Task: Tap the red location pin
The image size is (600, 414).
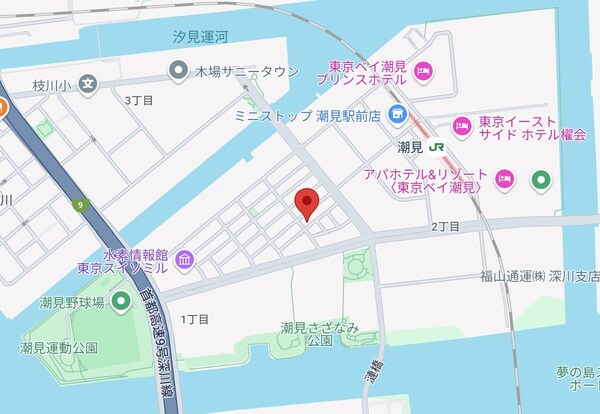Action: 309,203
